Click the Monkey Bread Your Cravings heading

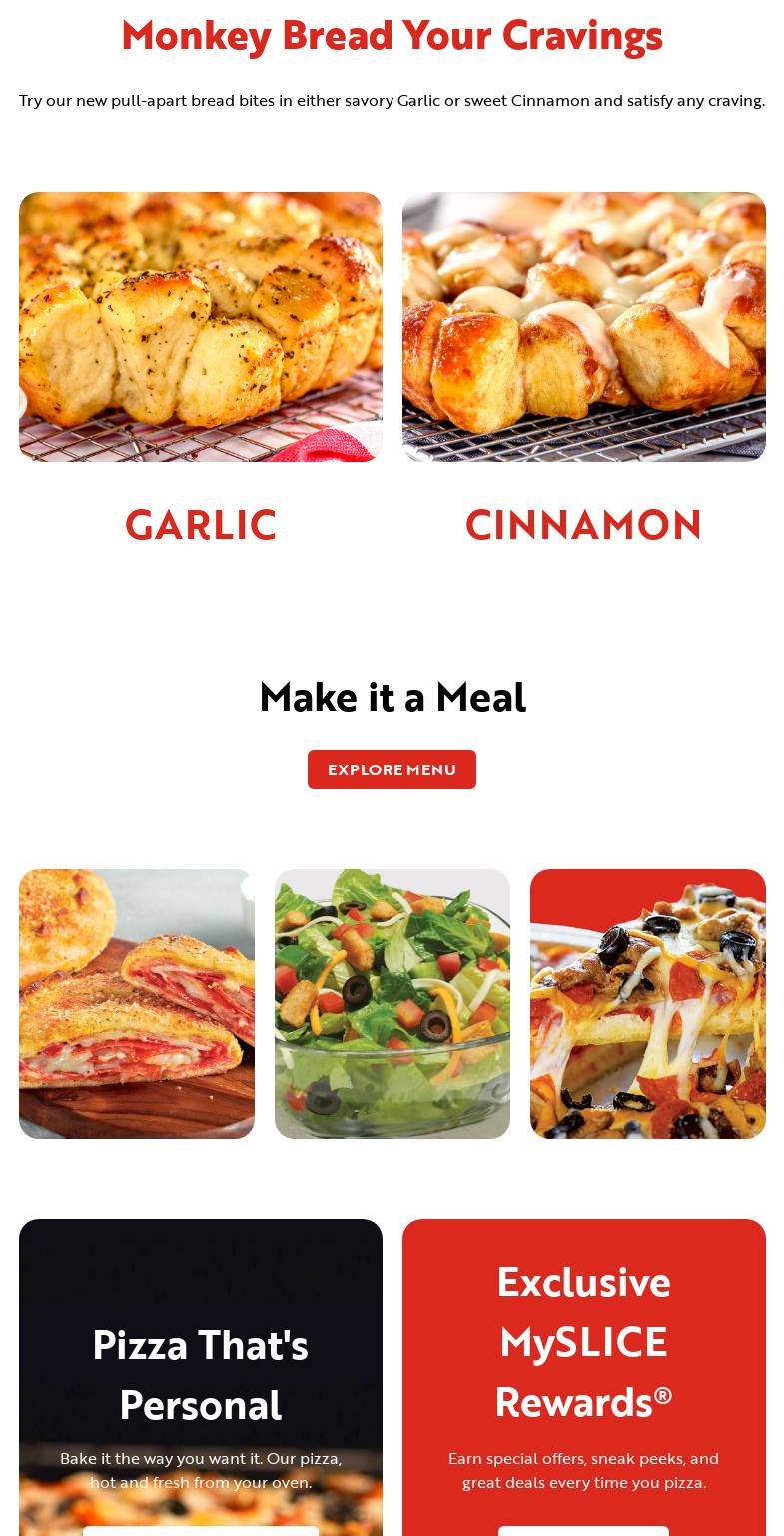point(392,34)
